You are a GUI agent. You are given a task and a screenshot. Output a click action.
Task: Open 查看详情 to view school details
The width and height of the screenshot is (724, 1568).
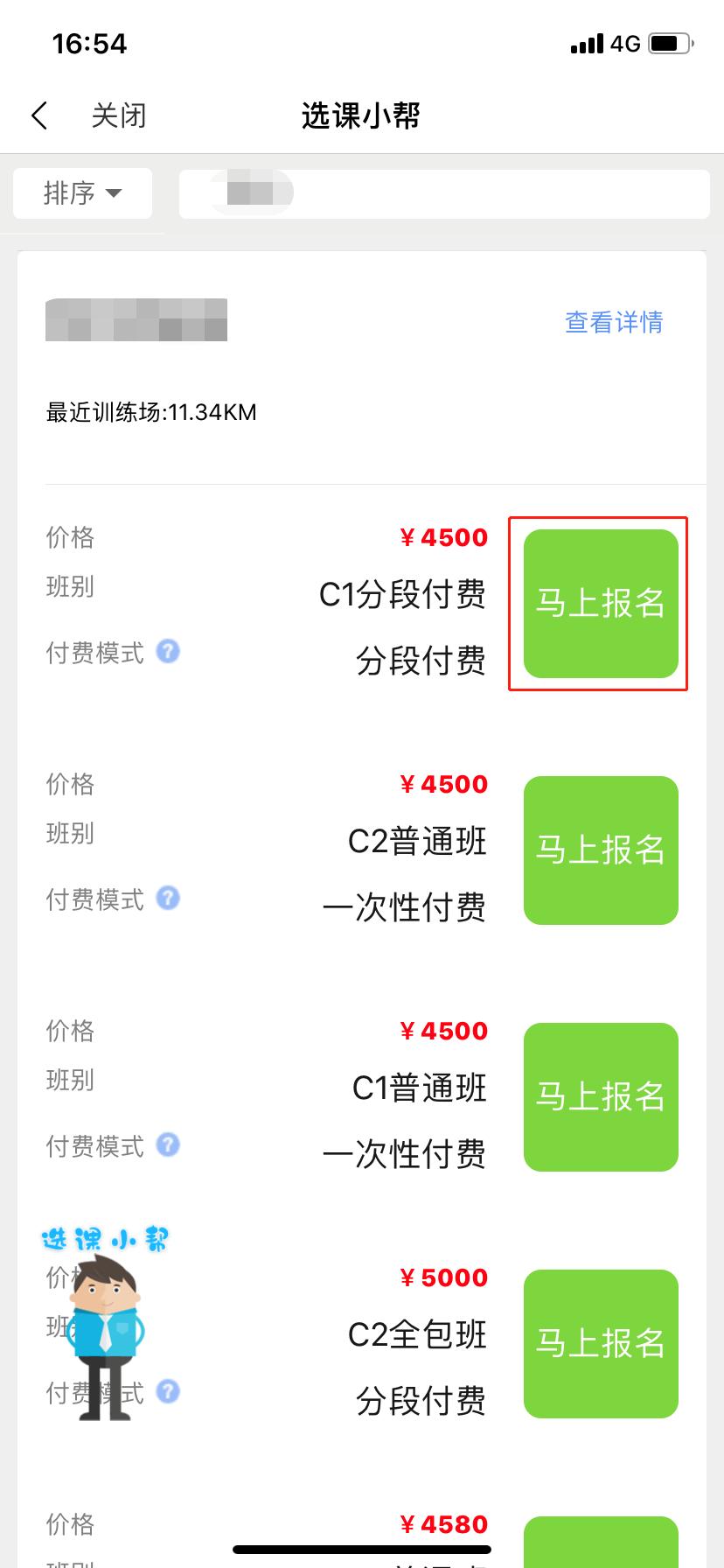coord(613,323)
